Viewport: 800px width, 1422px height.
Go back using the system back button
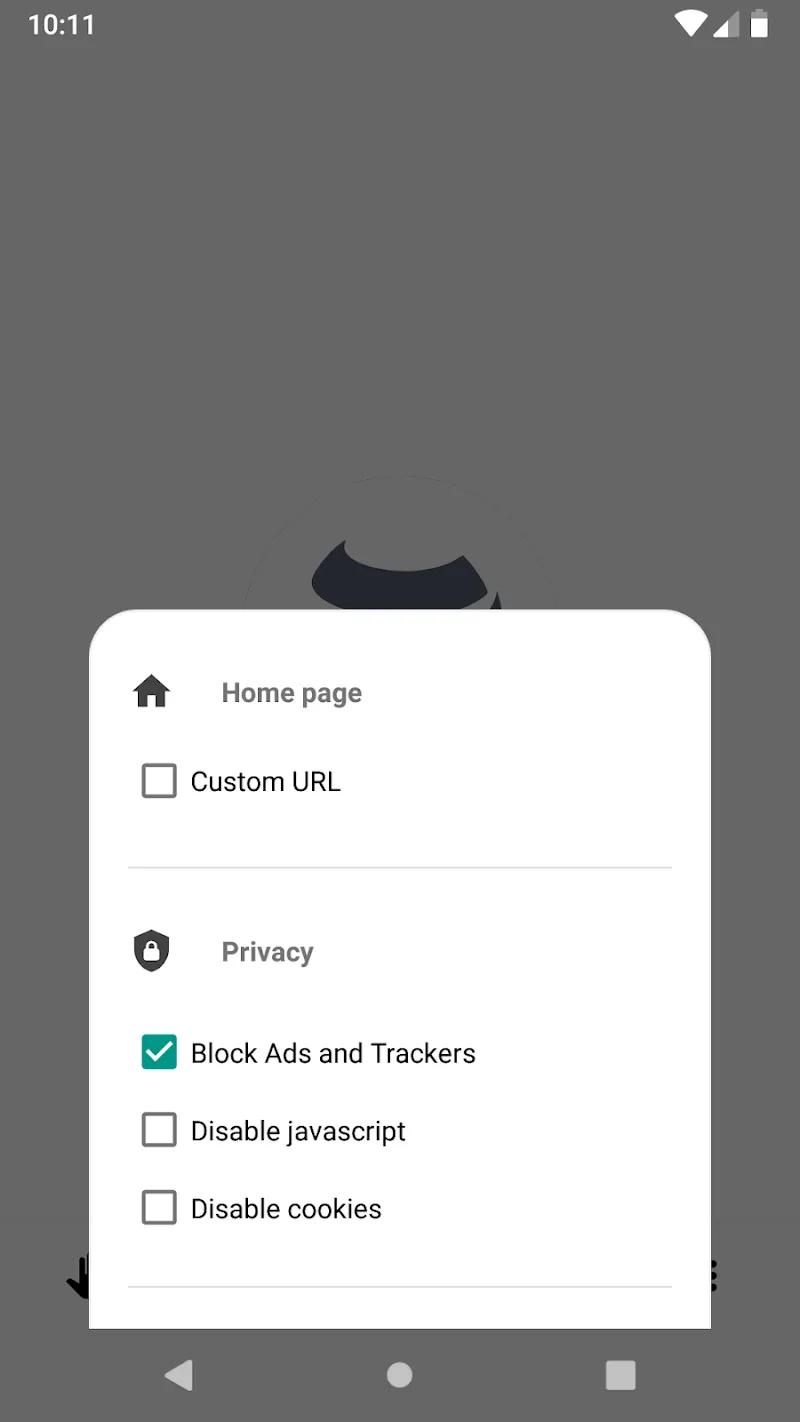pyautogui.click(x=179, y=1375)
